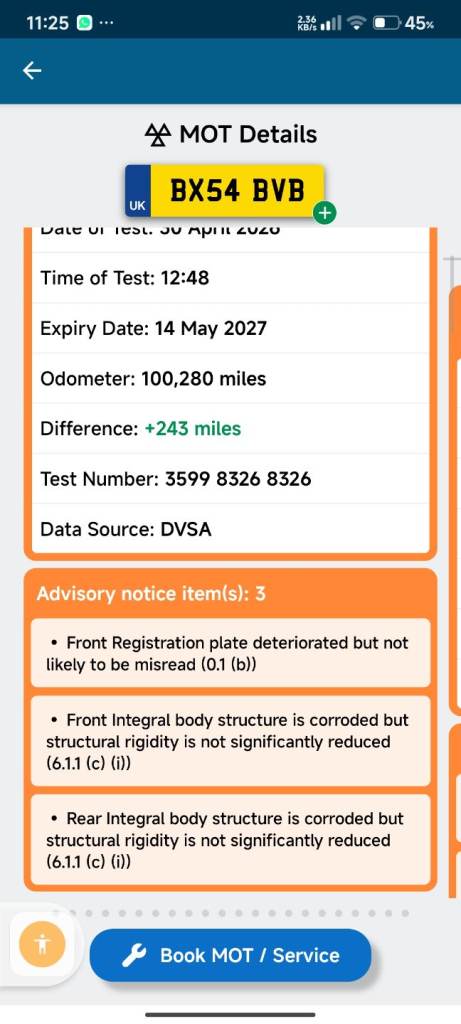
Task: Open the accessibility options button
Action: click(42, 943)
